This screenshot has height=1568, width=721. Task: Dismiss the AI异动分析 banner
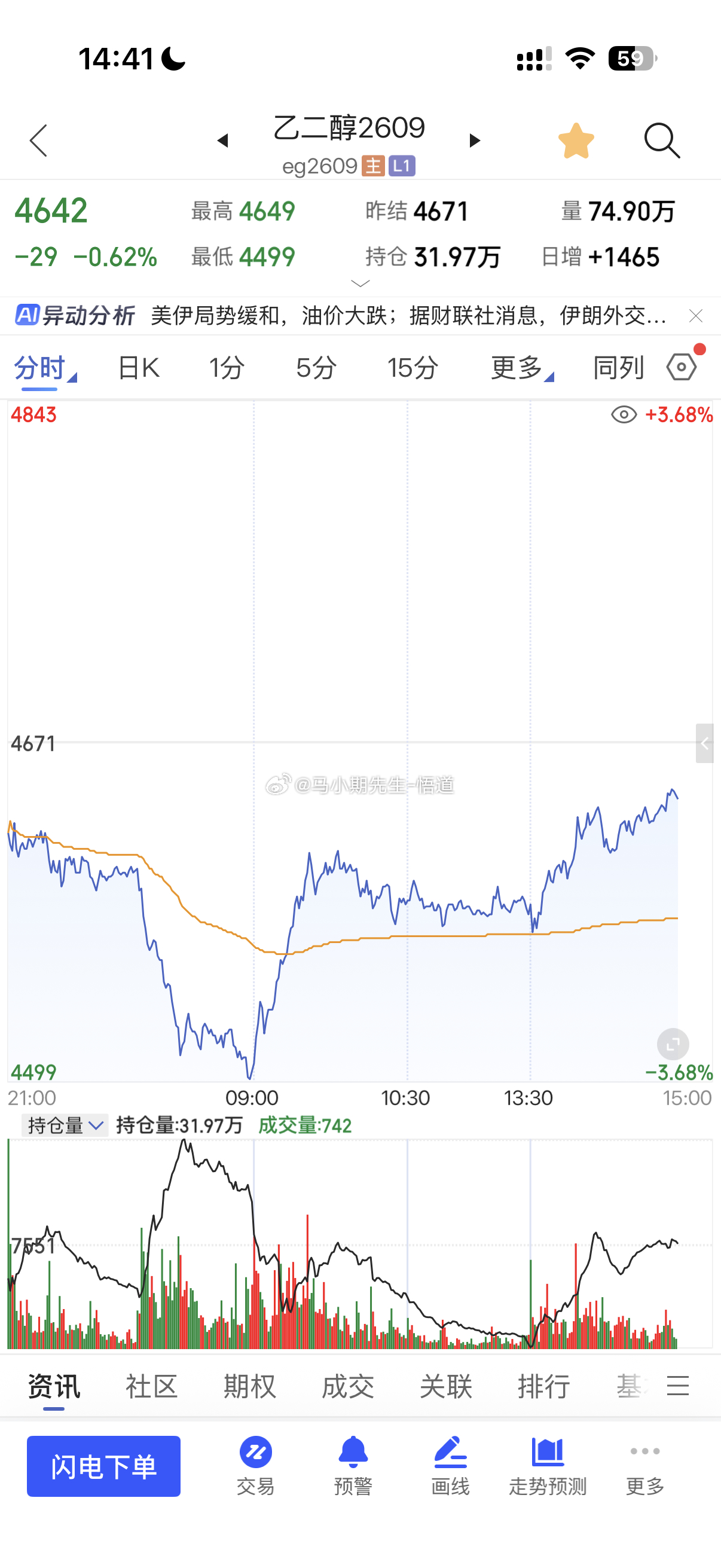(695, 316)
